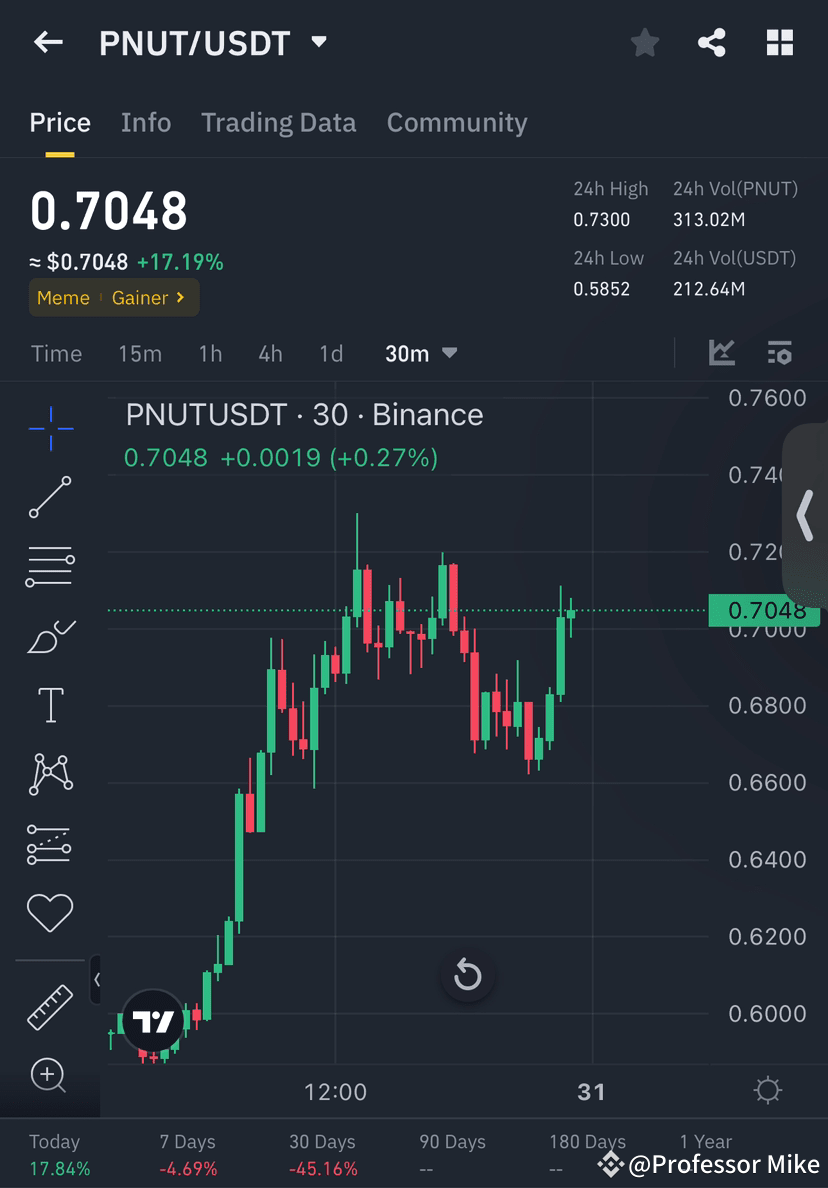Viewport: 828px width, 1188px height.
Task: Open the Community tab
Action: [457, 122]
